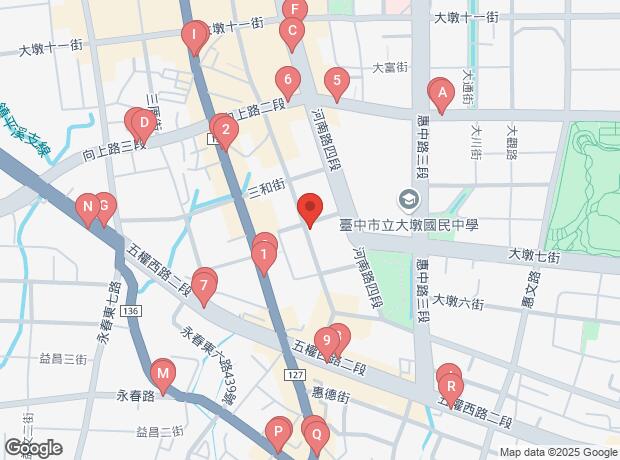The image size is (620, 460).
Task: Tap map marker 5
Action: 337,82
